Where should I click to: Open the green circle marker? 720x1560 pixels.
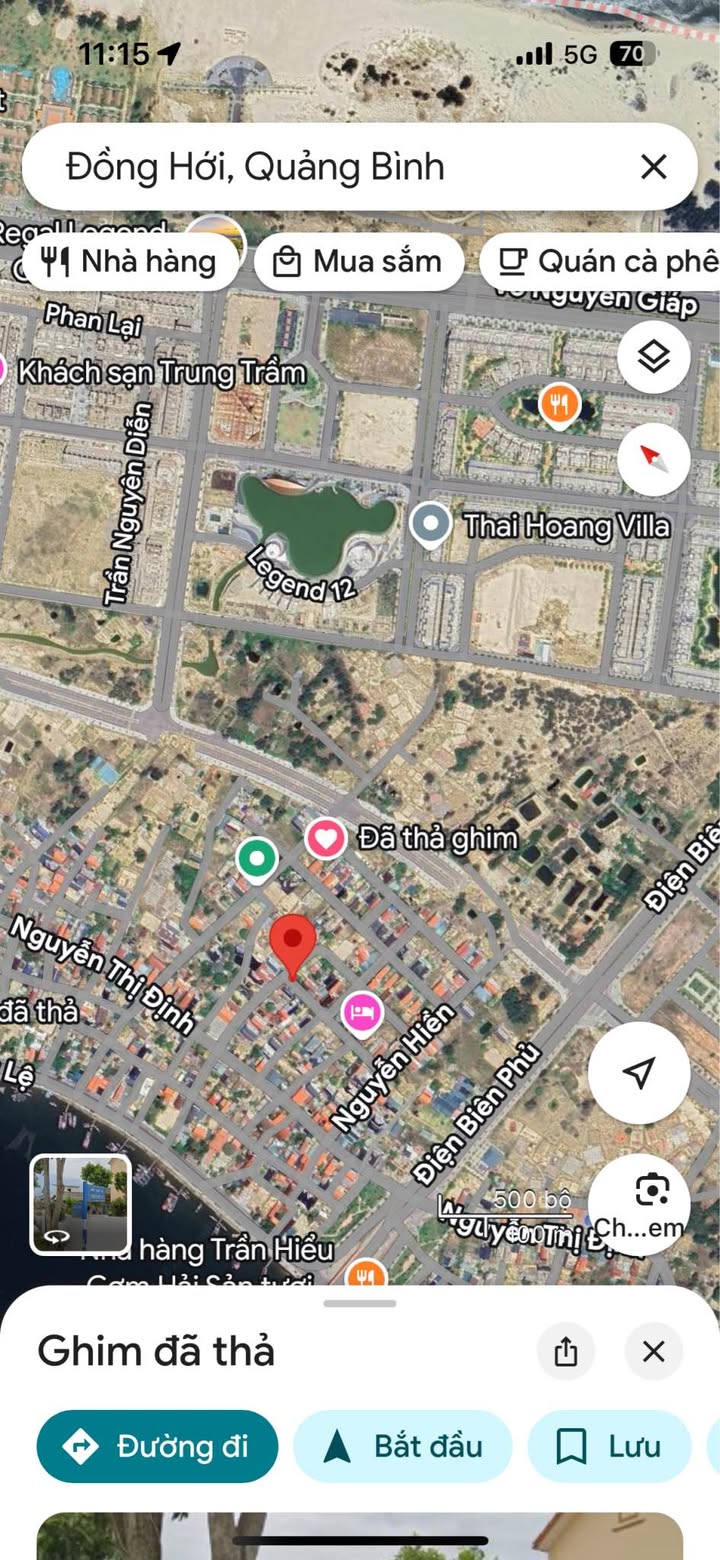pyautogui.click(x=257, y=858)
